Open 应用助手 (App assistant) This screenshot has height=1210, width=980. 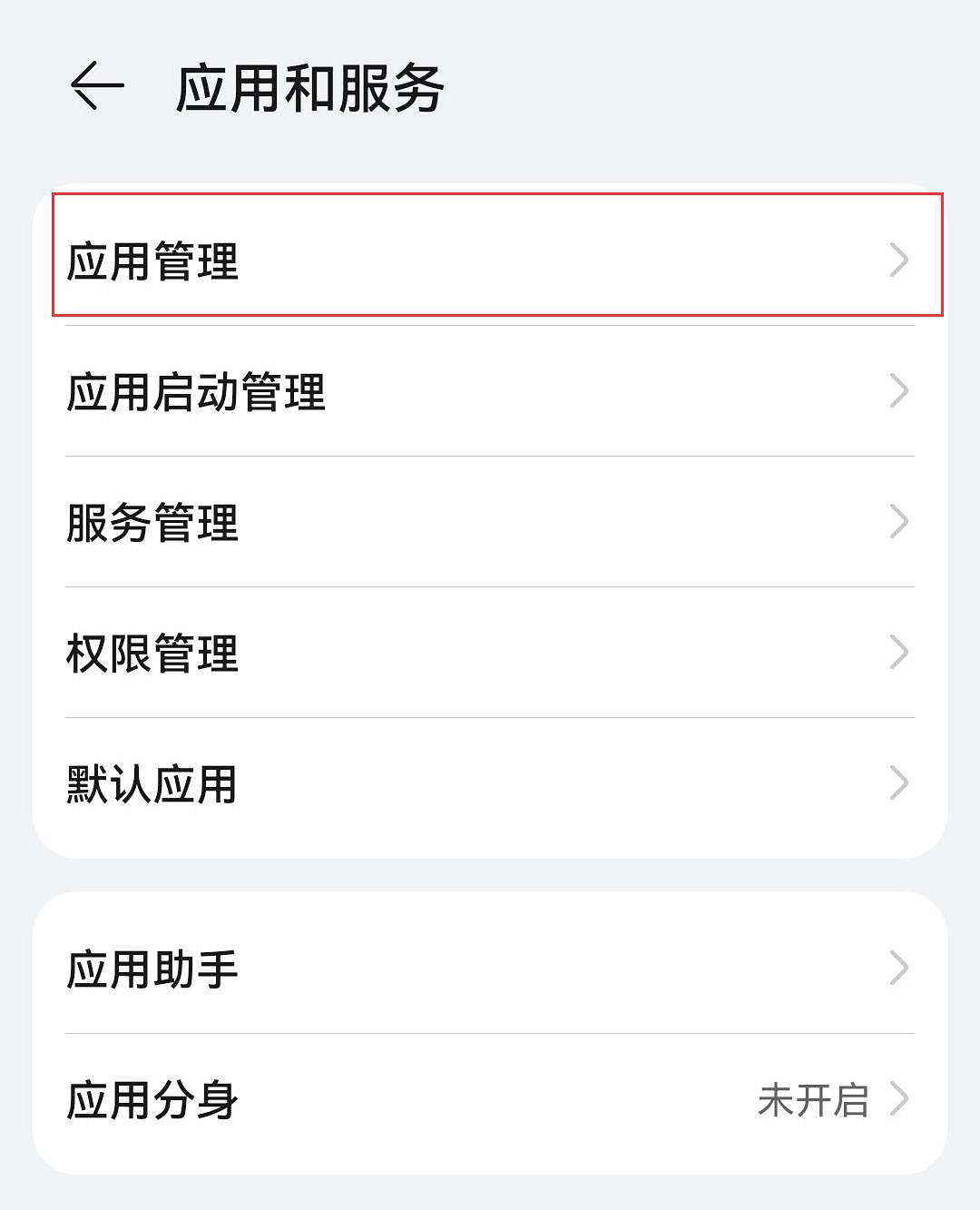[x=363, y=969]
